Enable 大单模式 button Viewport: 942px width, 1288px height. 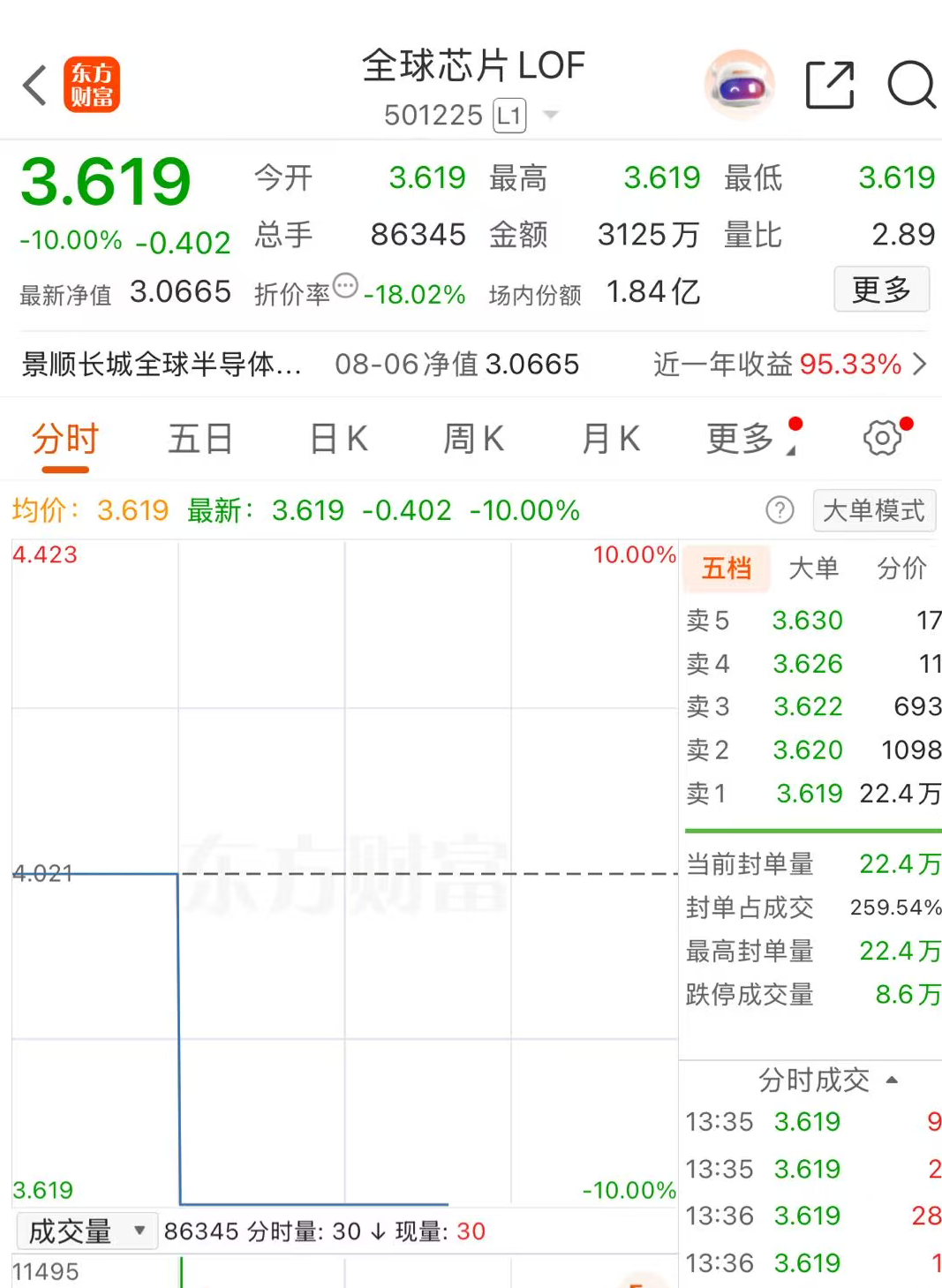tap(874, 510)
